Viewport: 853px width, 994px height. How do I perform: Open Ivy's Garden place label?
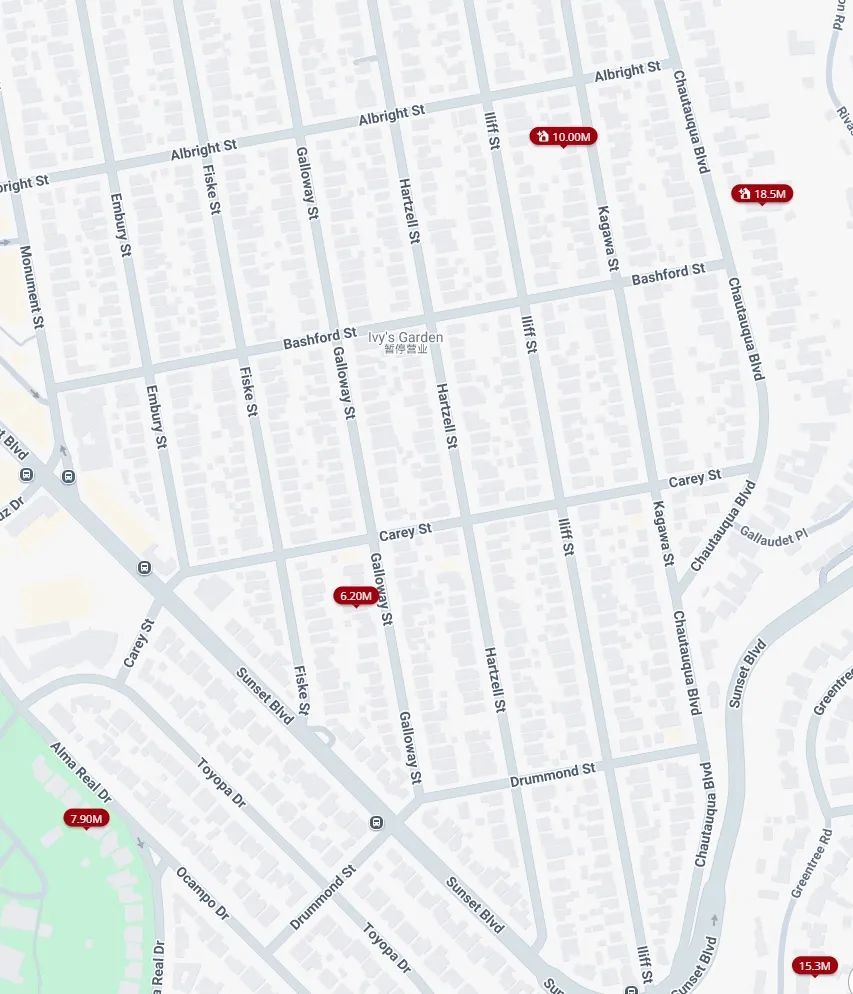(405, 338)
